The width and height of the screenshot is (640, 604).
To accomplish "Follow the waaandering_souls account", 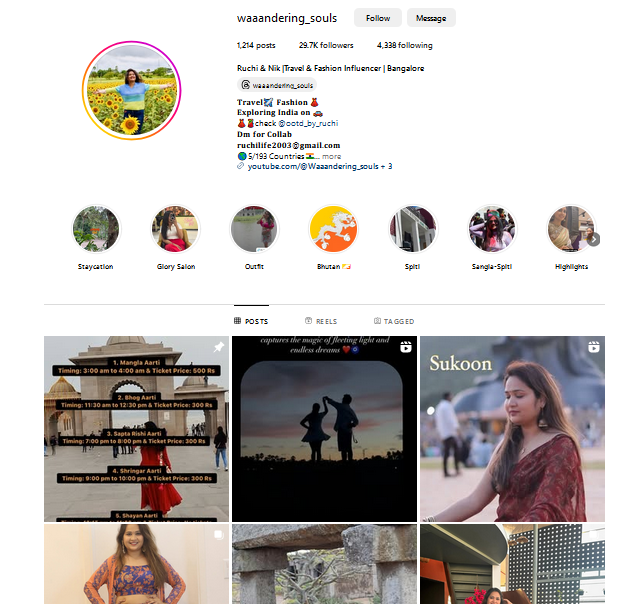I will pos(378,18).
